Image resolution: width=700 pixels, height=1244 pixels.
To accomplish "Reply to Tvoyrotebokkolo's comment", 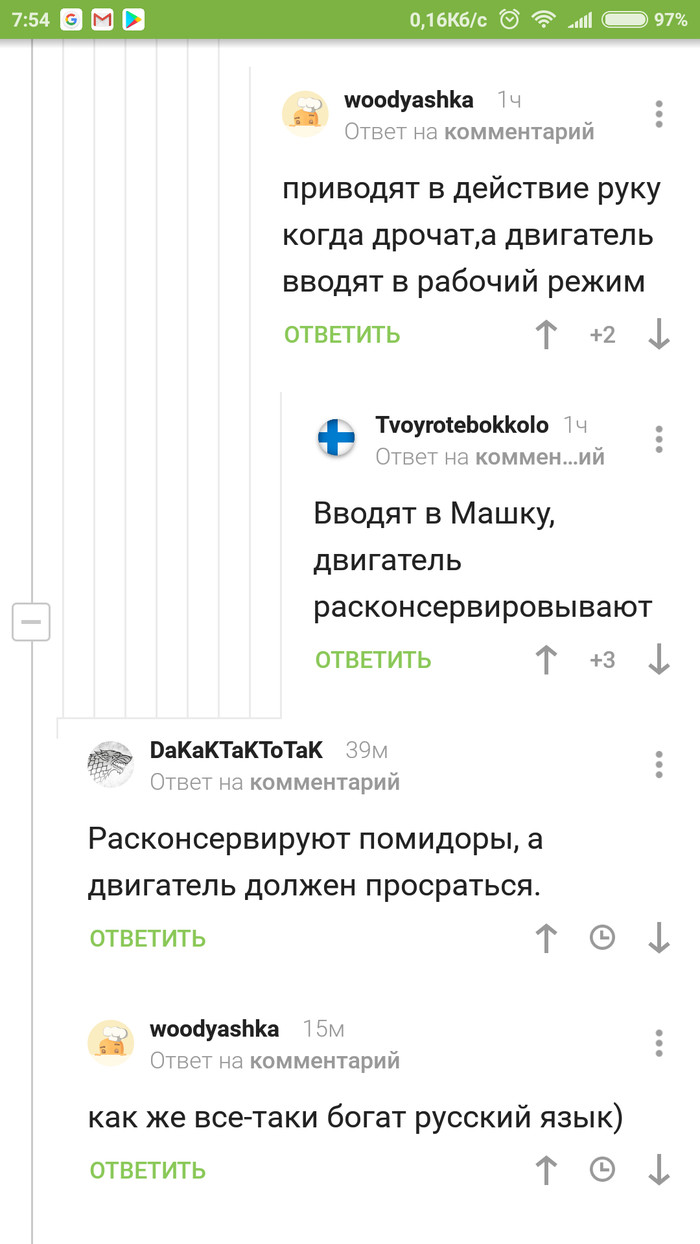I will coord(373,660).
